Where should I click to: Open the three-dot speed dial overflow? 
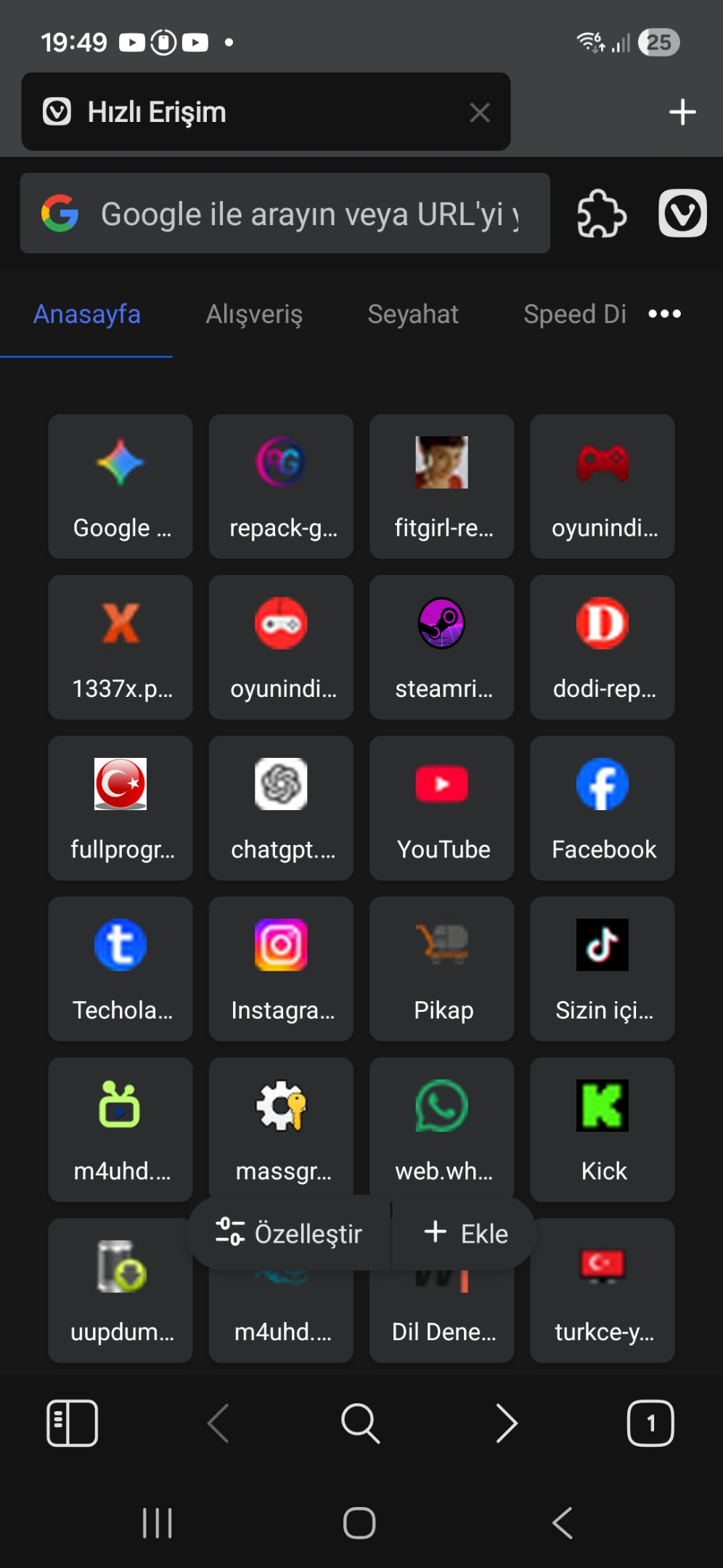(x=664, y=314)
